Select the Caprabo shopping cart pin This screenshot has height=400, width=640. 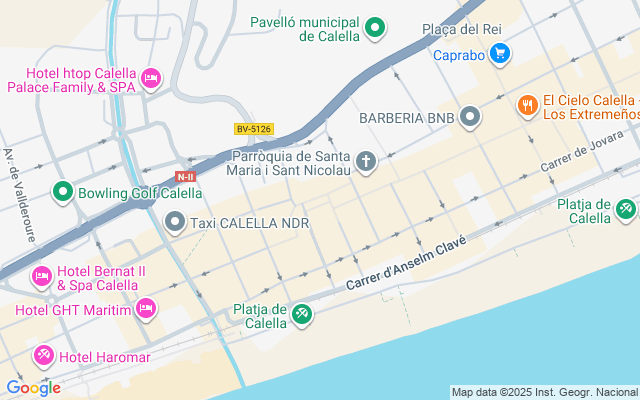501,53
